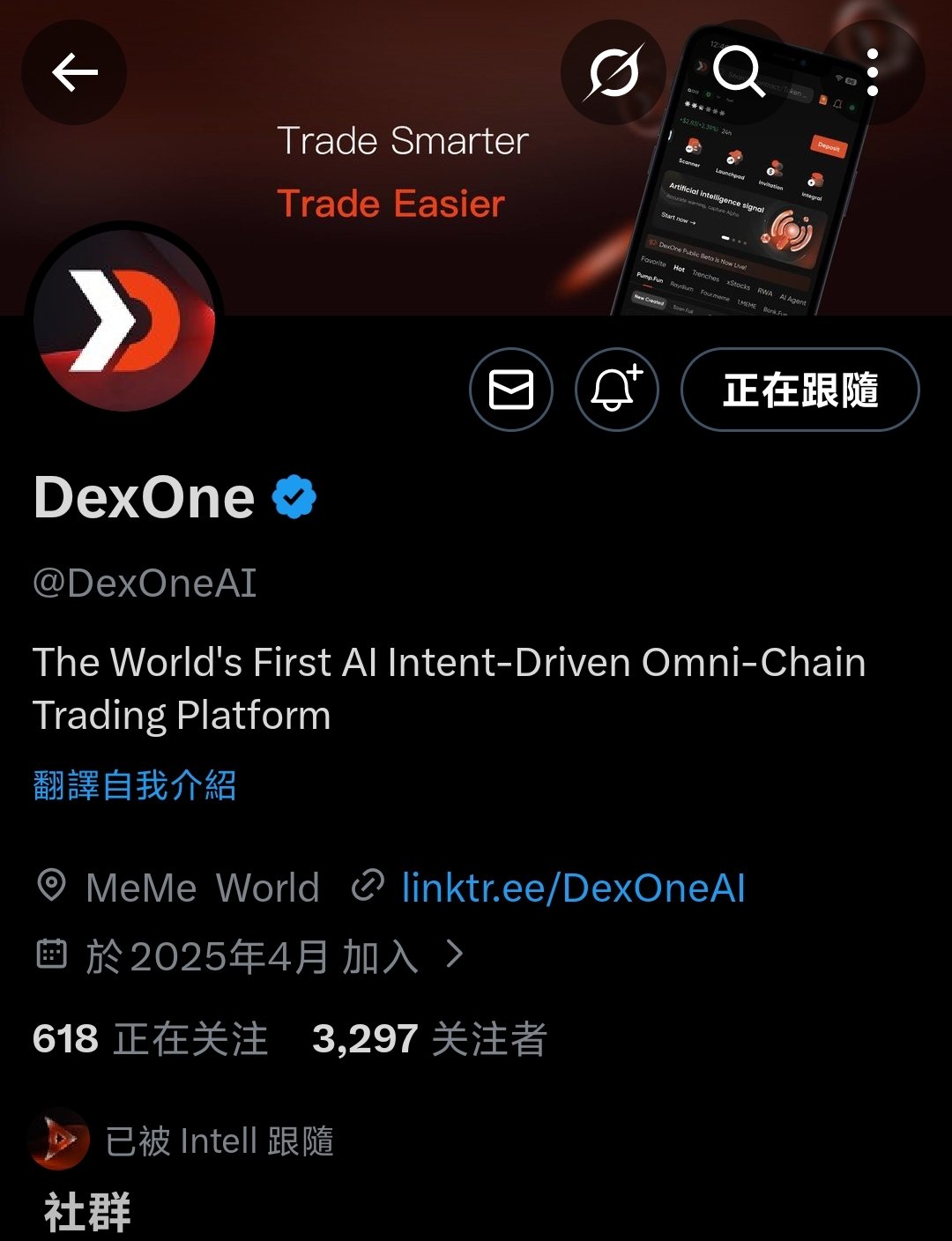Open the three-dot overflow menu
Image resolution: width=952 pixels, height=1241 pixels.
[x=872, y=72]
